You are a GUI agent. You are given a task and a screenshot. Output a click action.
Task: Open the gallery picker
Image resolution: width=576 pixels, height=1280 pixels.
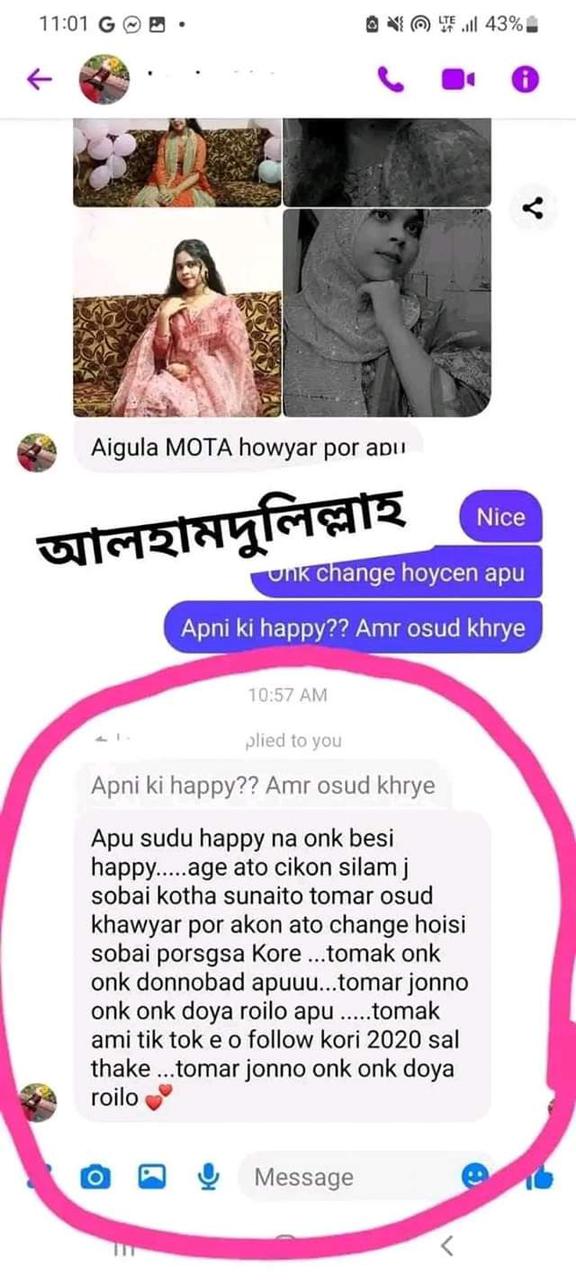pos(151,1178)
